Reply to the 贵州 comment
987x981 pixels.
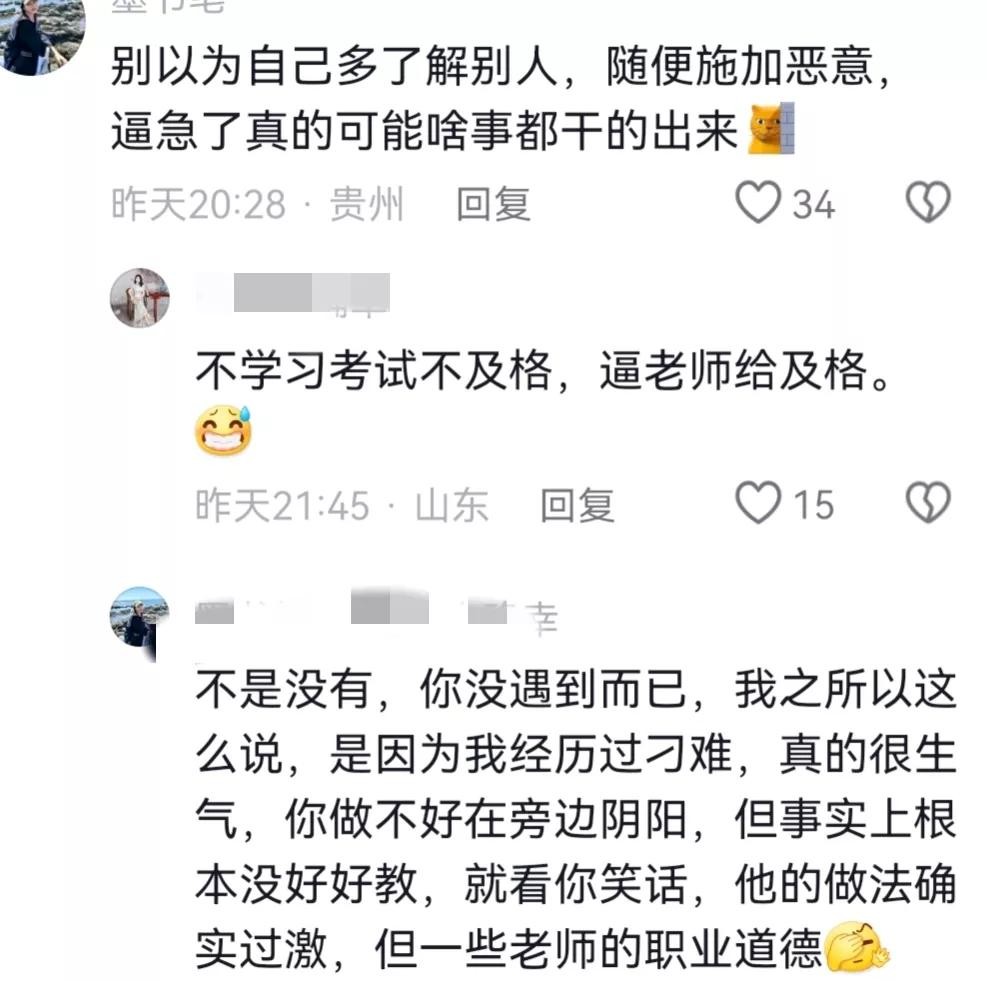(493, 204)
